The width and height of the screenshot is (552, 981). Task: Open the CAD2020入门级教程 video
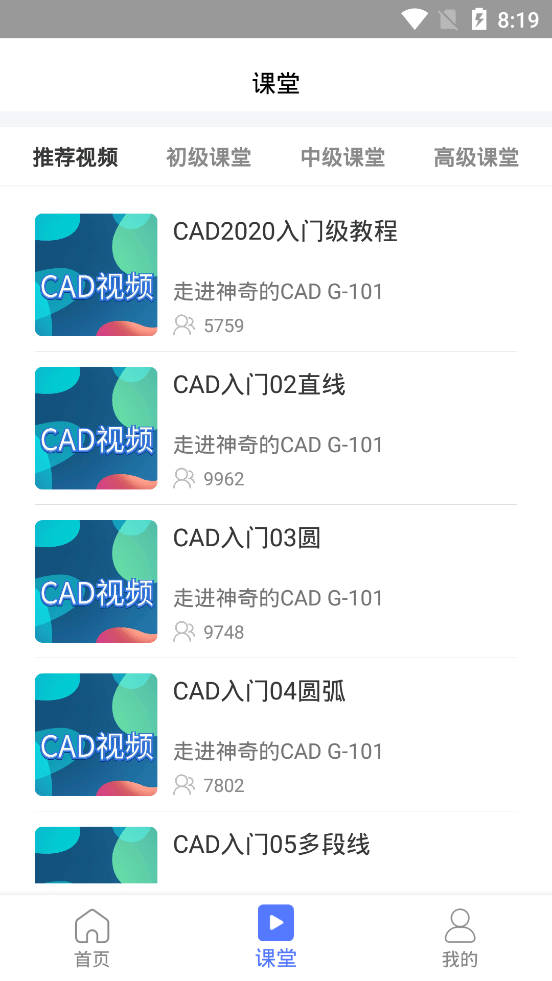coord(276,275)
